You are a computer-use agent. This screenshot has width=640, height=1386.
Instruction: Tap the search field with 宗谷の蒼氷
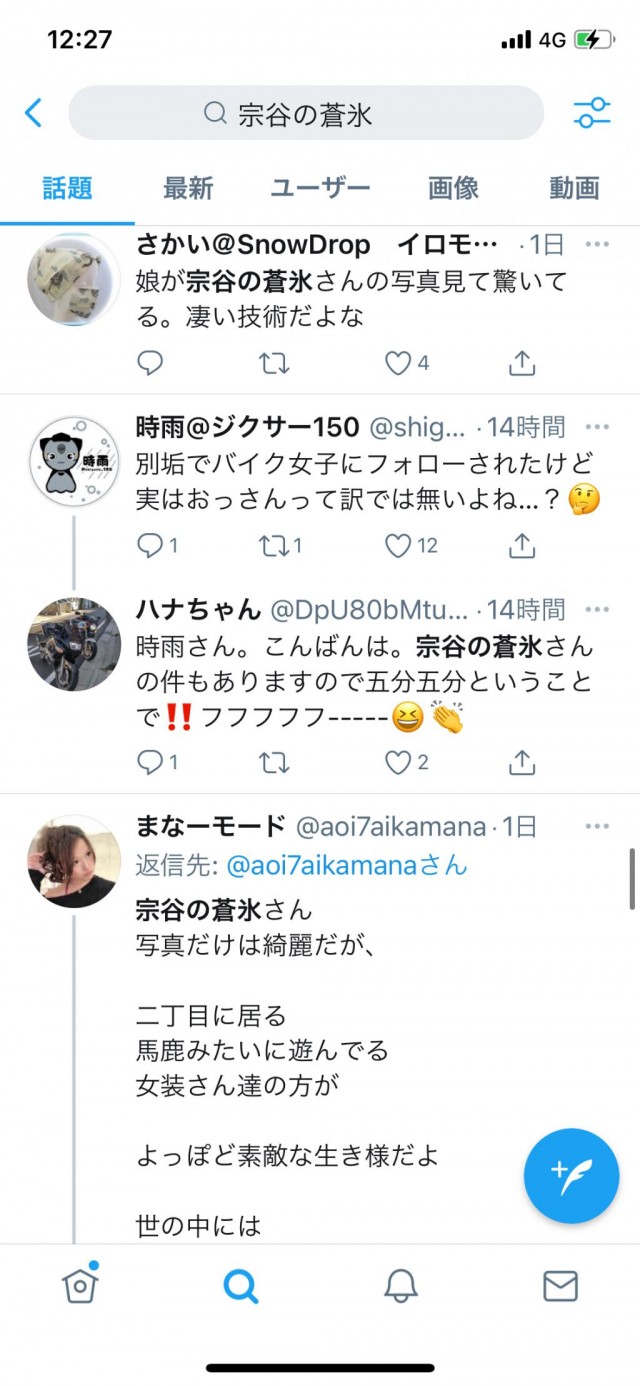(305, 113)
